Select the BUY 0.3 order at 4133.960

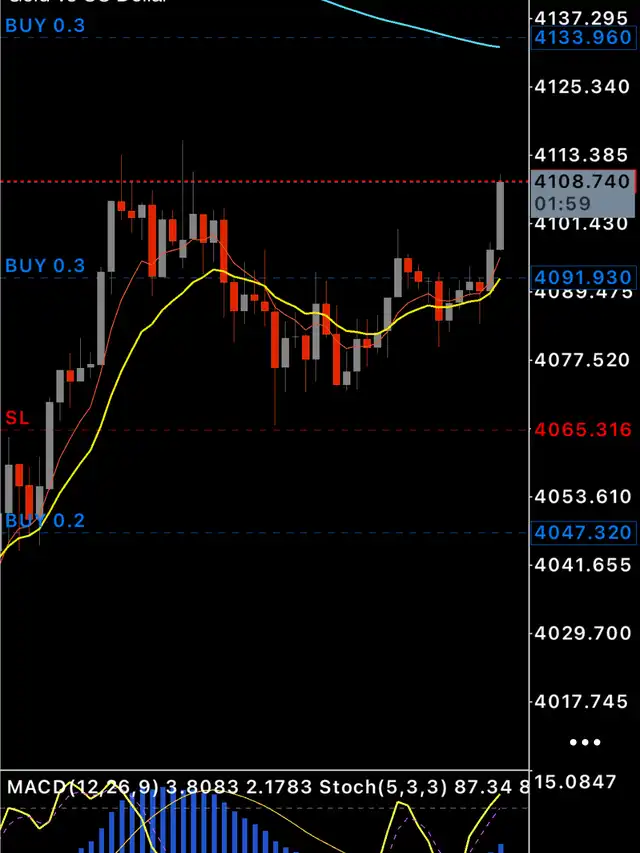point(45,26)
